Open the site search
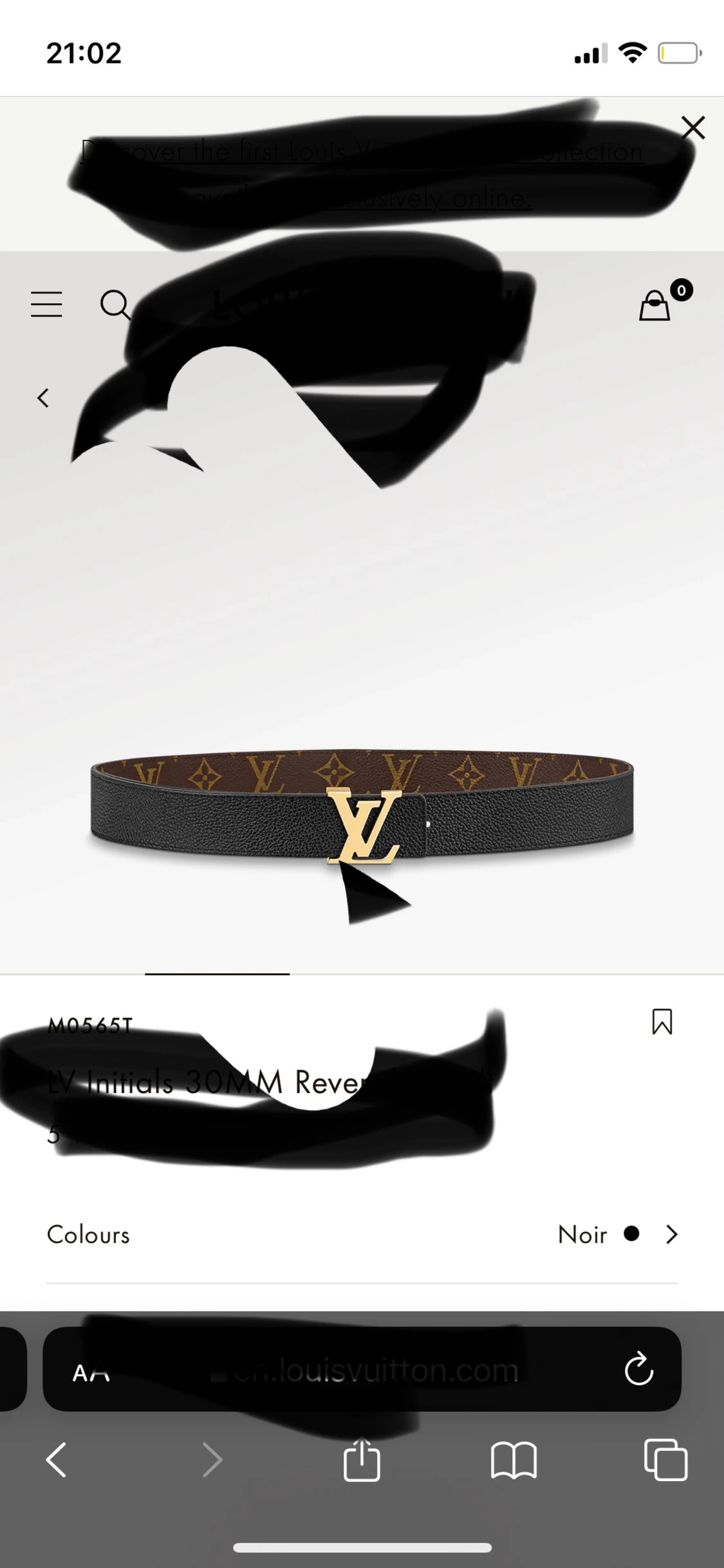Image resolution: width=724 pixels, height=1568 pixels. click(x=115, y=304)
